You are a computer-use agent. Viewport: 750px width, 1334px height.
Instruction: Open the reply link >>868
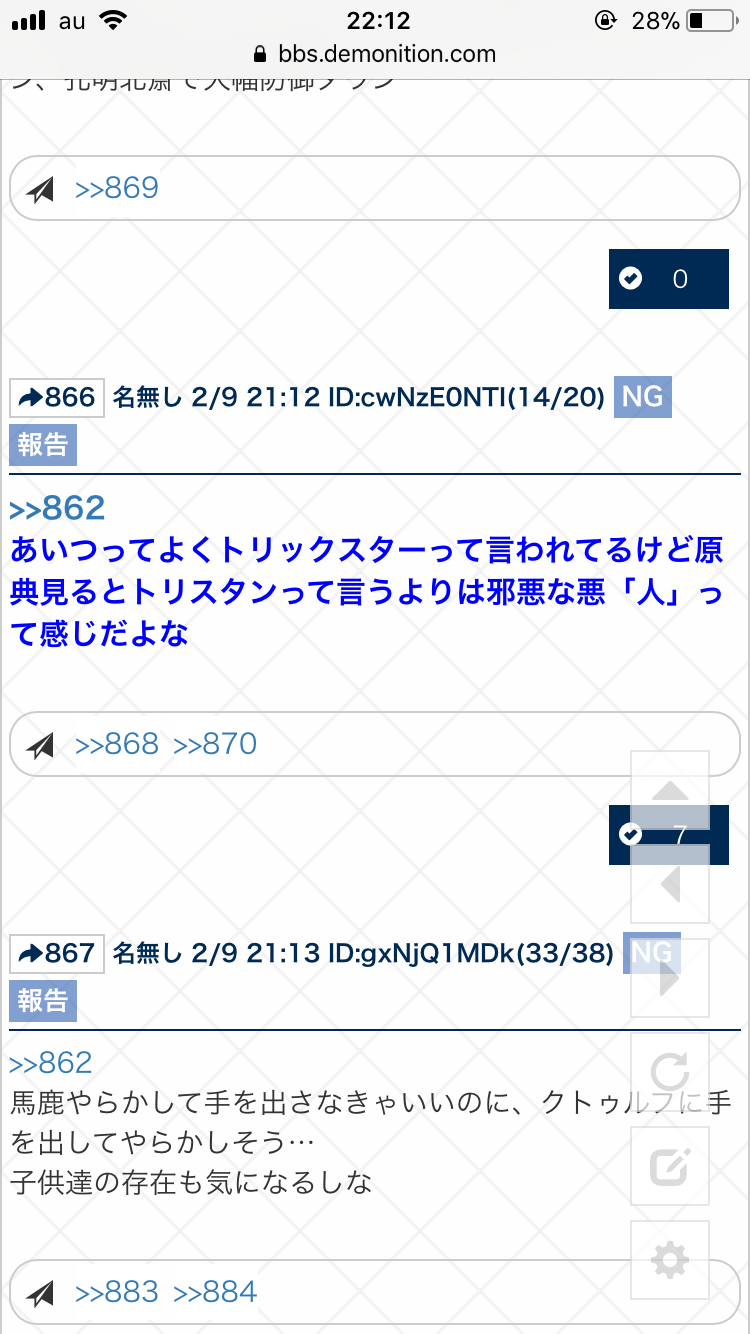pyautogui.click(x=116, y=744)
